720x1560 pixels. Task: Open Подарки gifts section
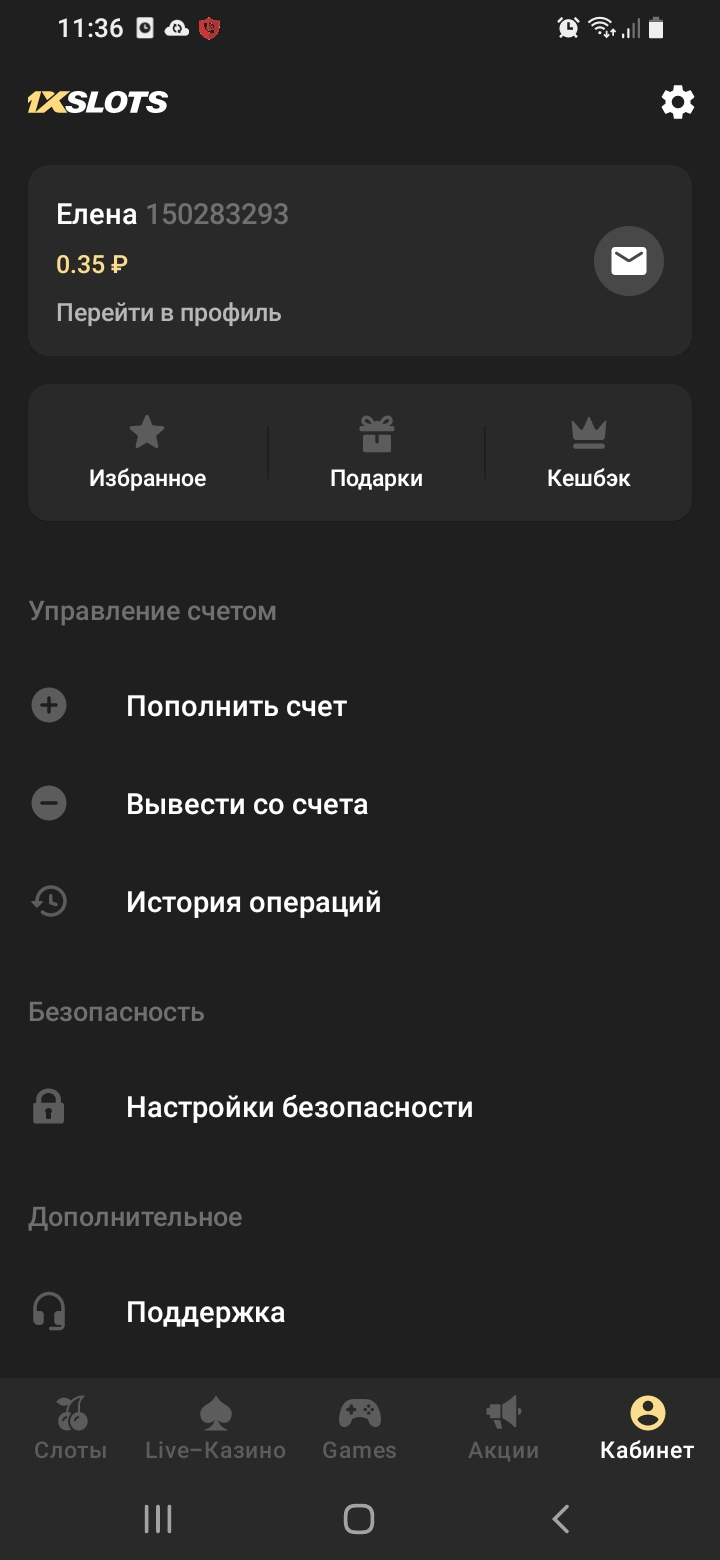[376, 453]
